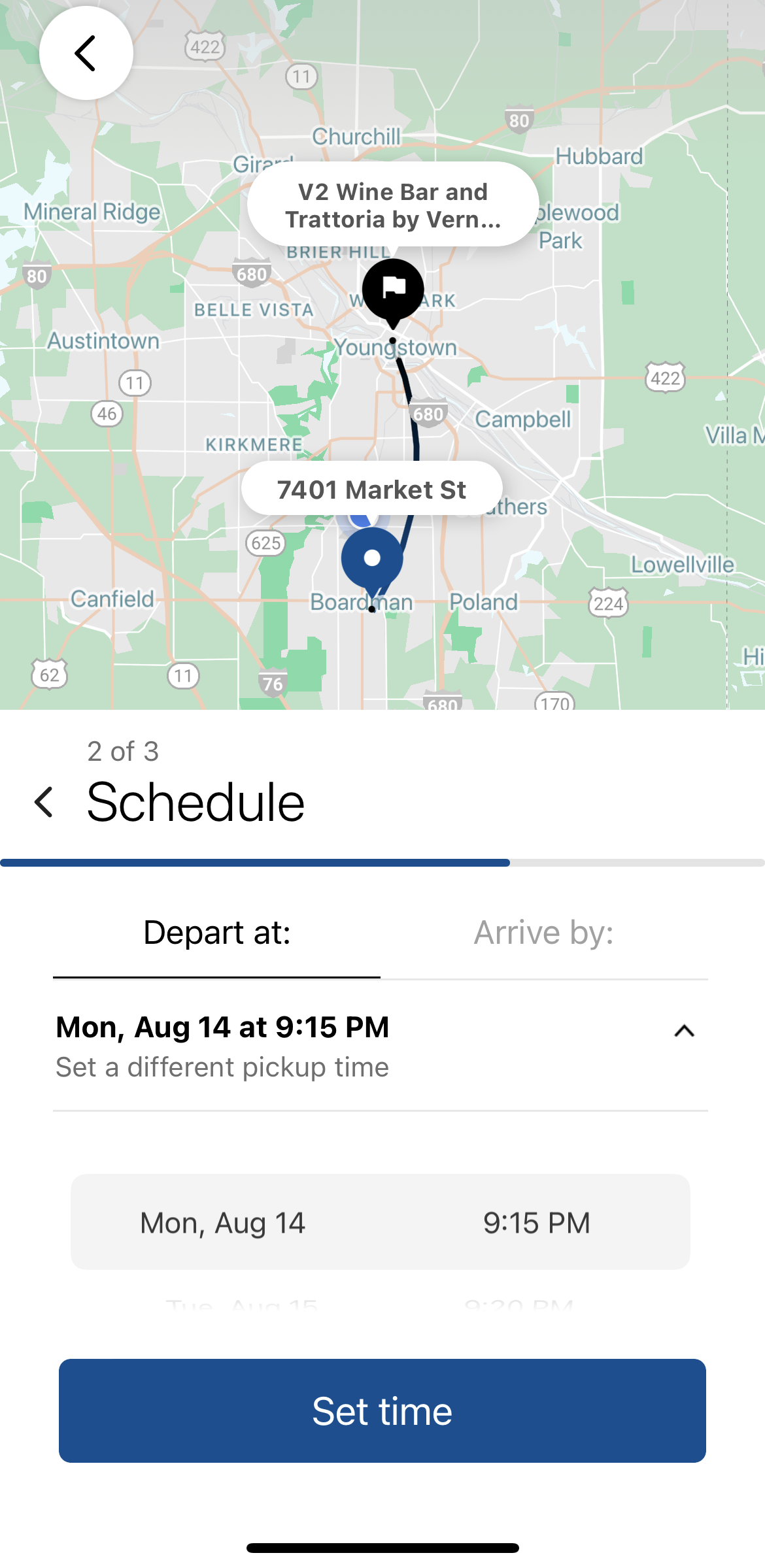Collapse the pickup time selector chevron
The height and width of the screenshot is (1568, 765).
683,1031
